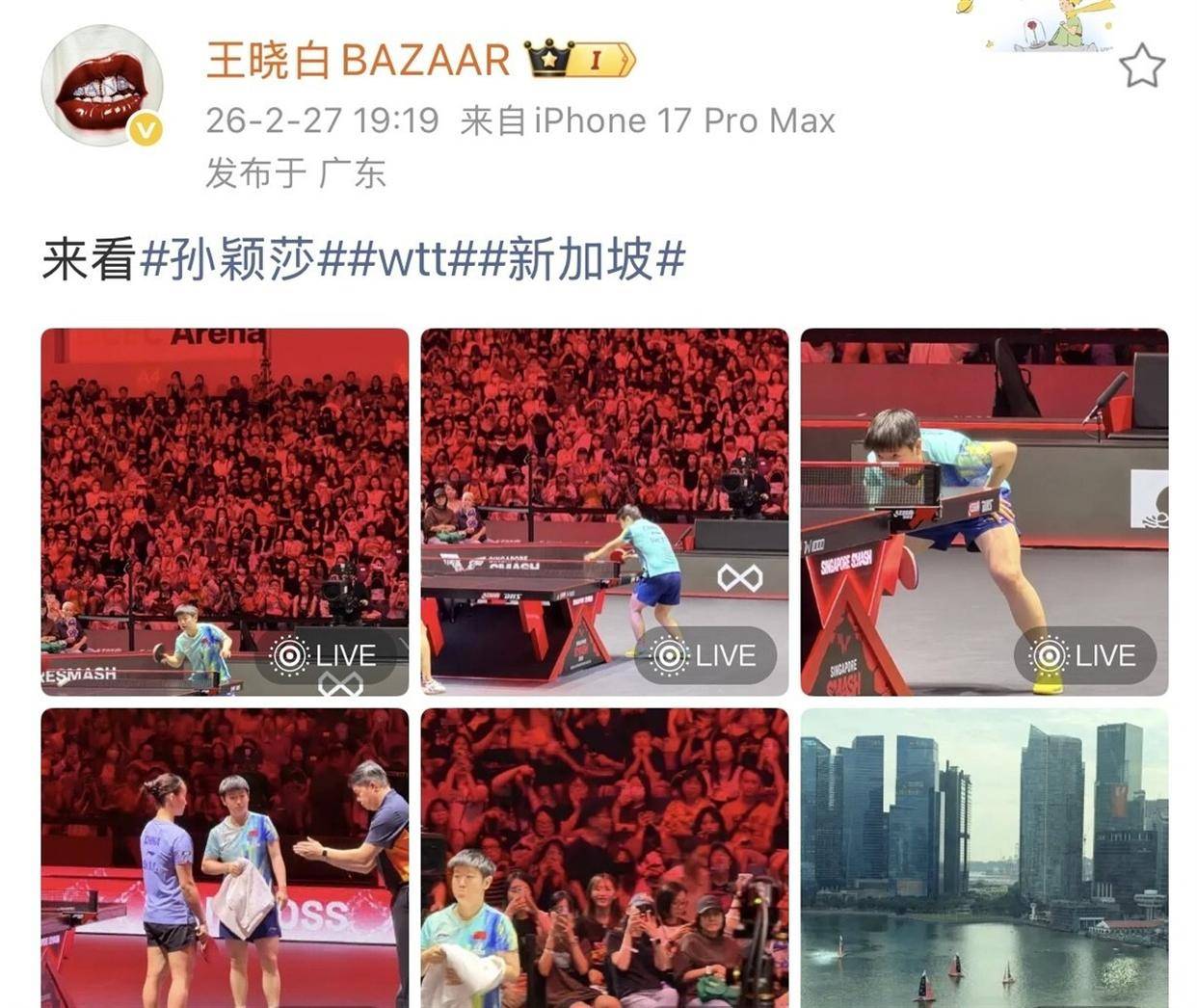The width and height of the screenshot is (1197, 1008).
Task: Open second live photo of player serving
Action: coord(604,511)
